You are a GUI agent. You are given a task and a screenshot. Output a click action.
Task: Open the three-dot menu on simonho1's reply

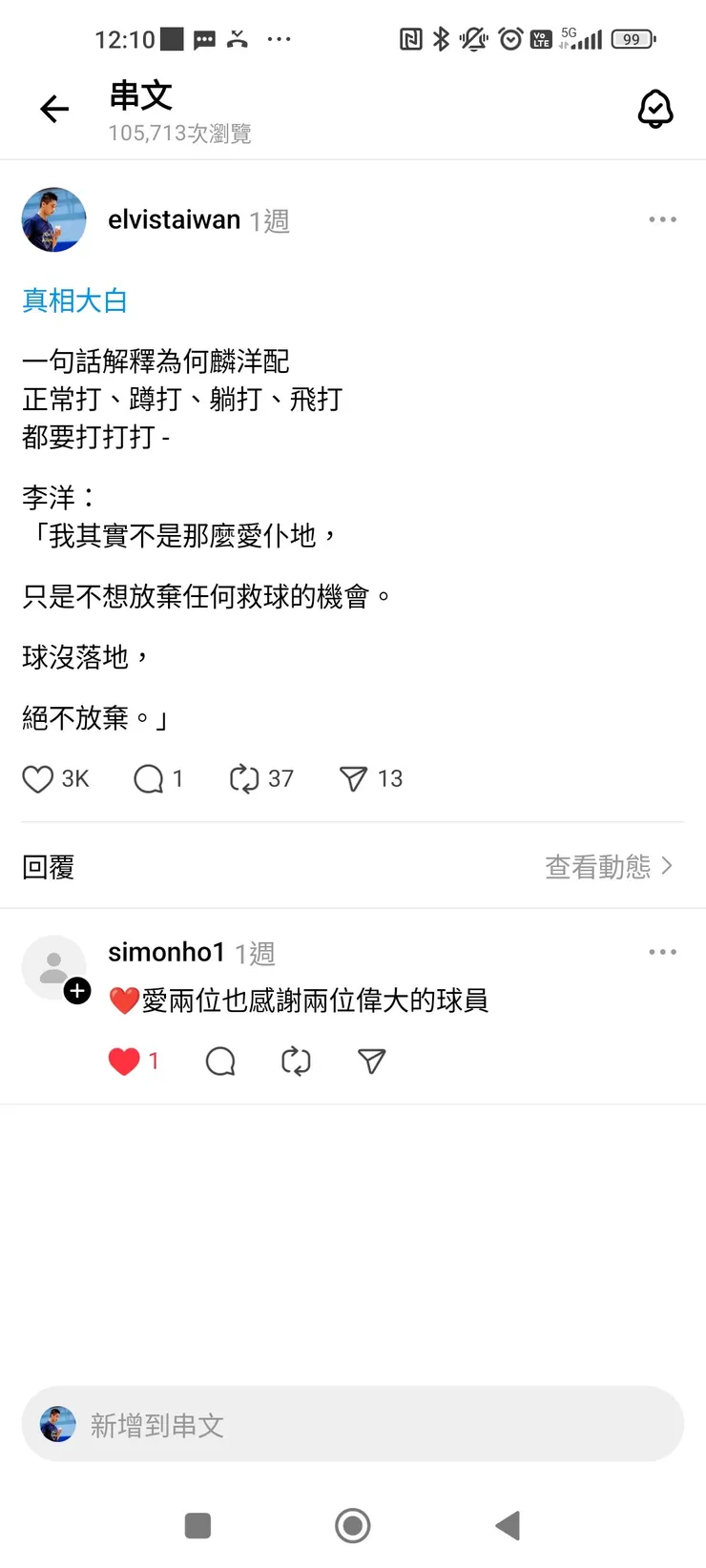point(662,951)
